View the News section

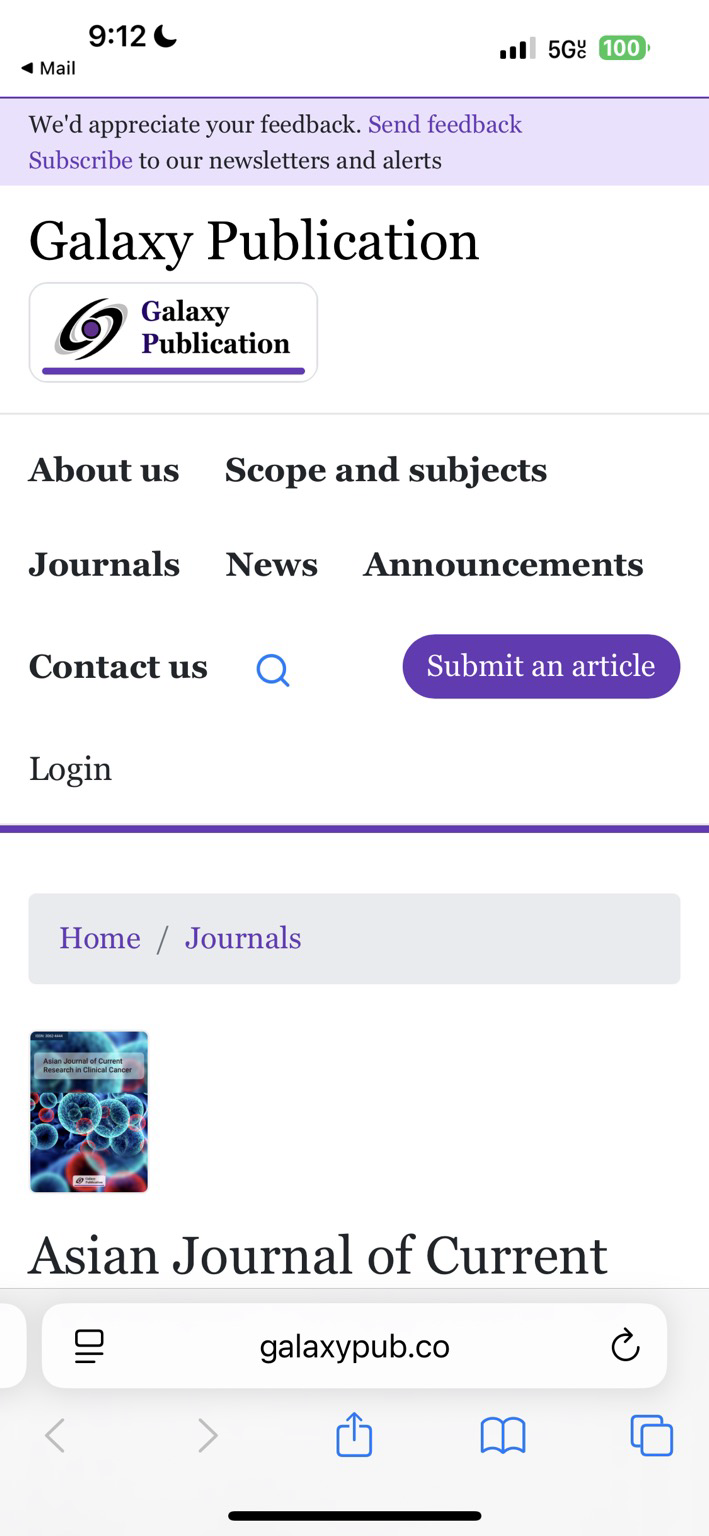click(271, 564)
